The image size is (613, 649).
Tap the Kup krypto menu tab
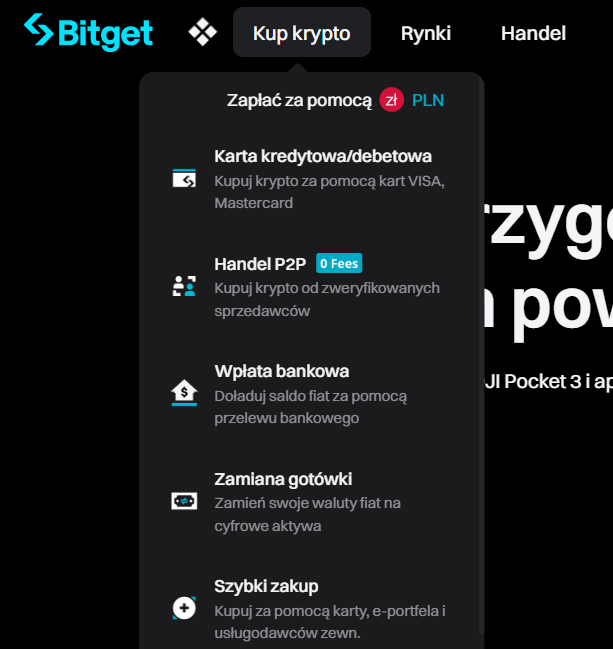[x=301, y=33]
